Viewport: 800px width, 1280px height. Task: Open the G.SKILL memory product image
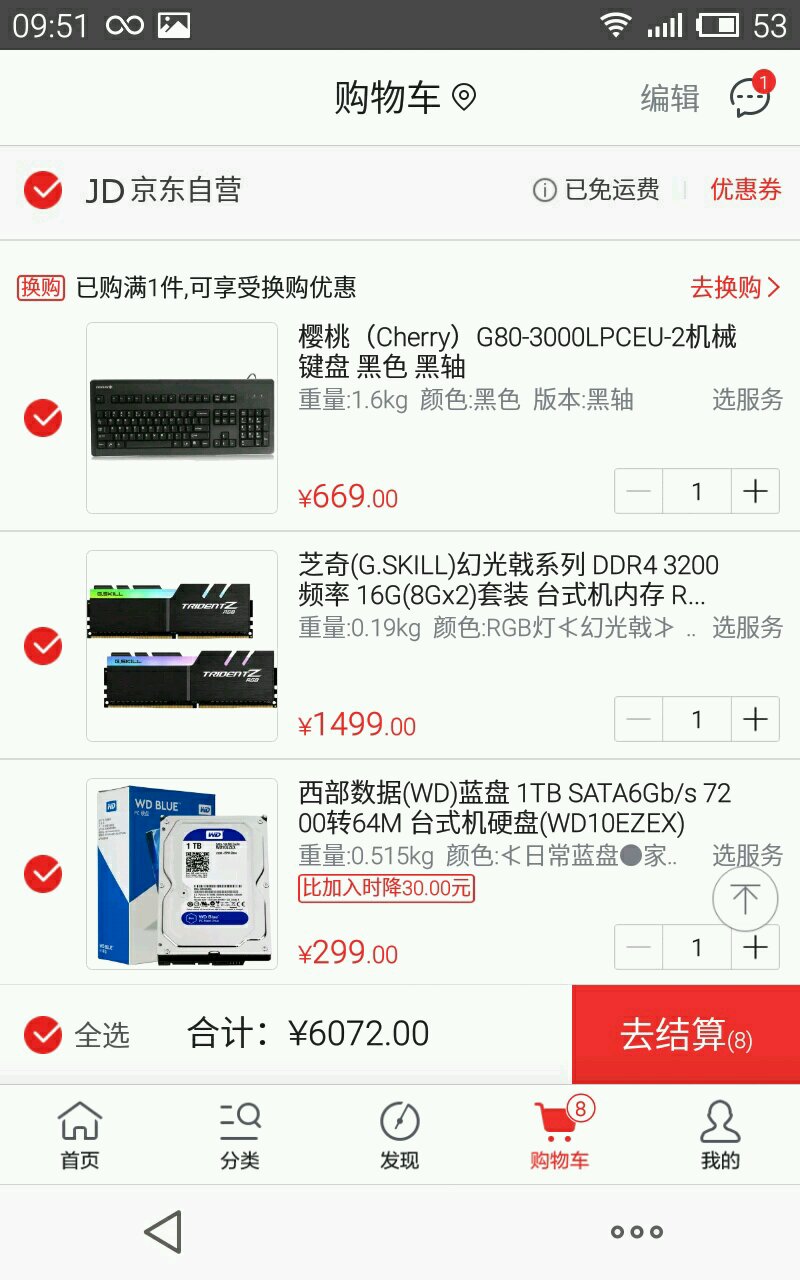pos(182,646)
